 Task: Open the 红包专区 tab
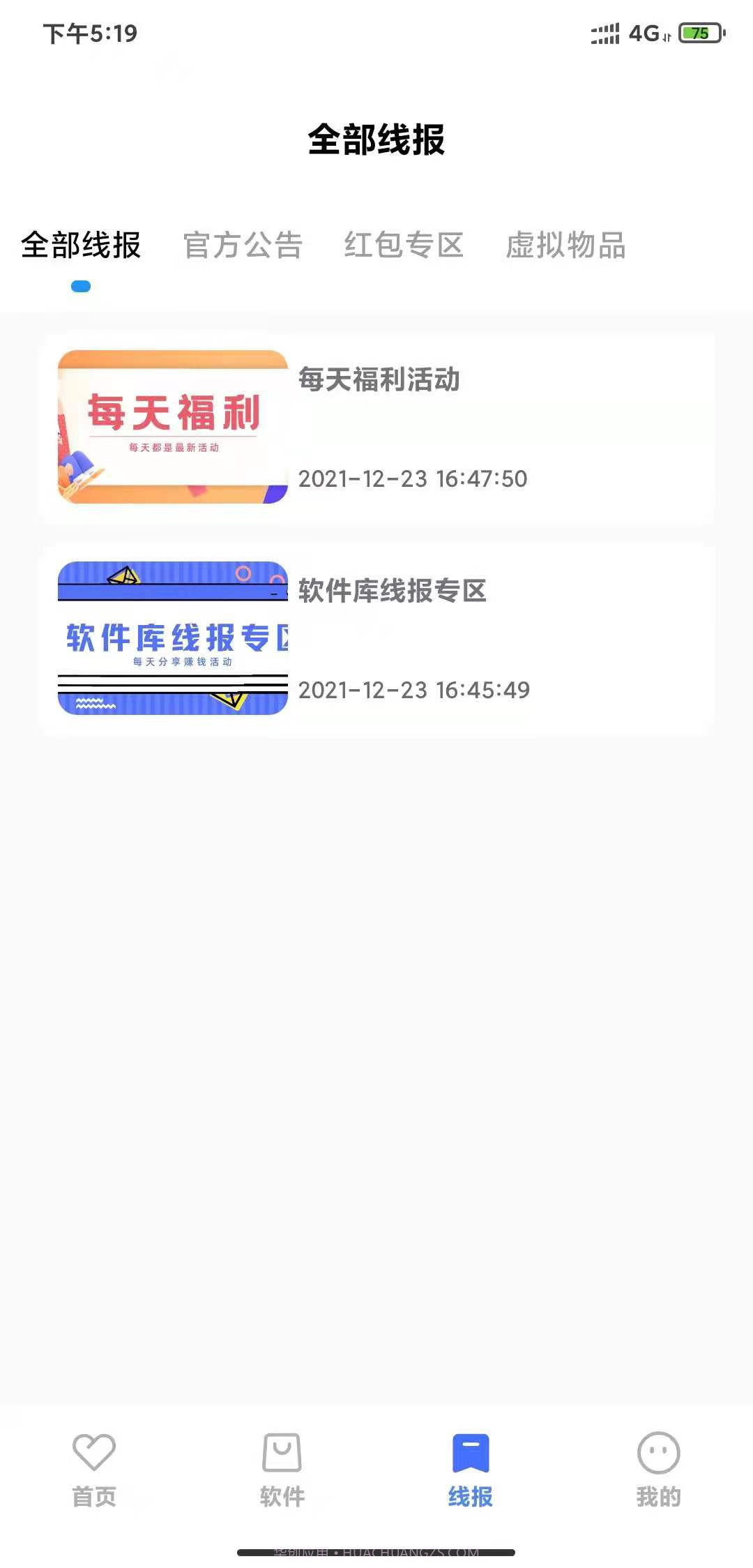(x=404, y=246)
